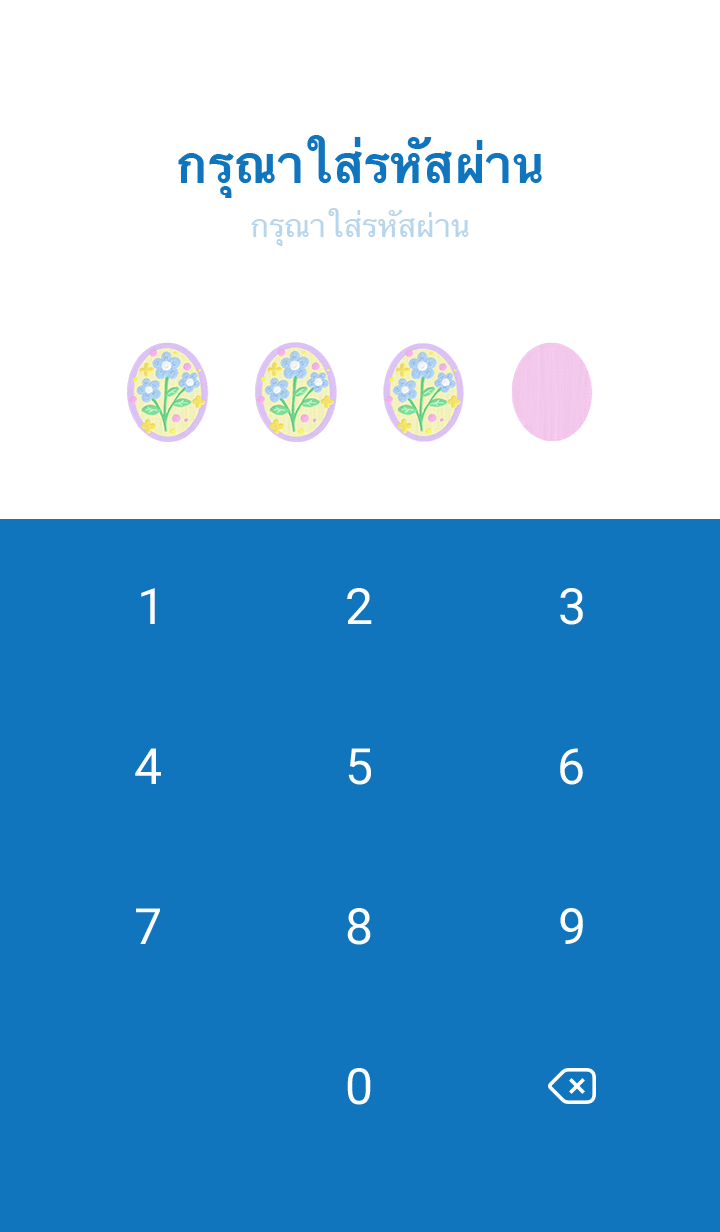
Task: Enter digit 4 on the keypad
Action: (x=148, y=767)
